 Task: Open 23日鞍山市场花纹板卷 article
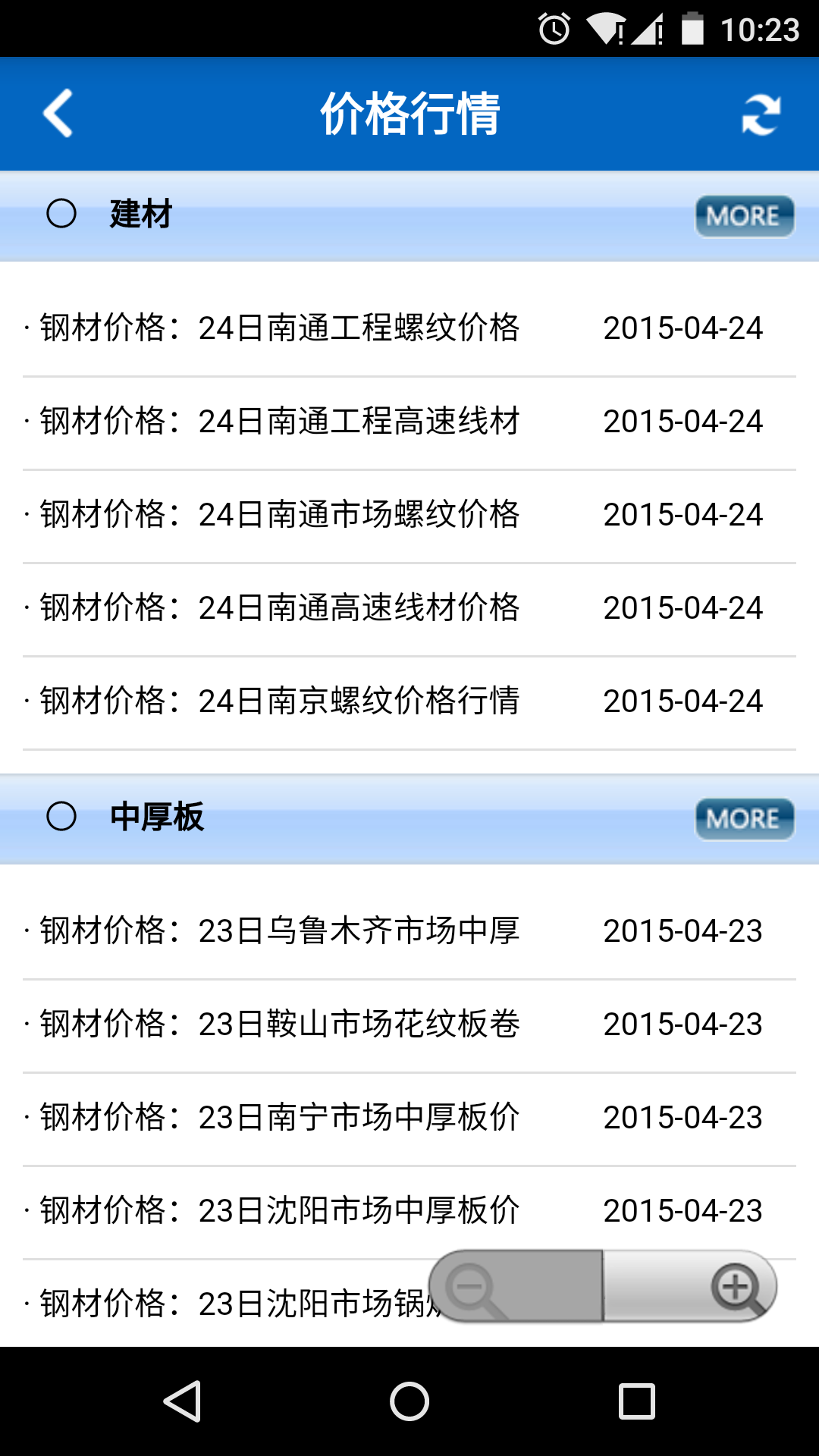(279, 1025)
